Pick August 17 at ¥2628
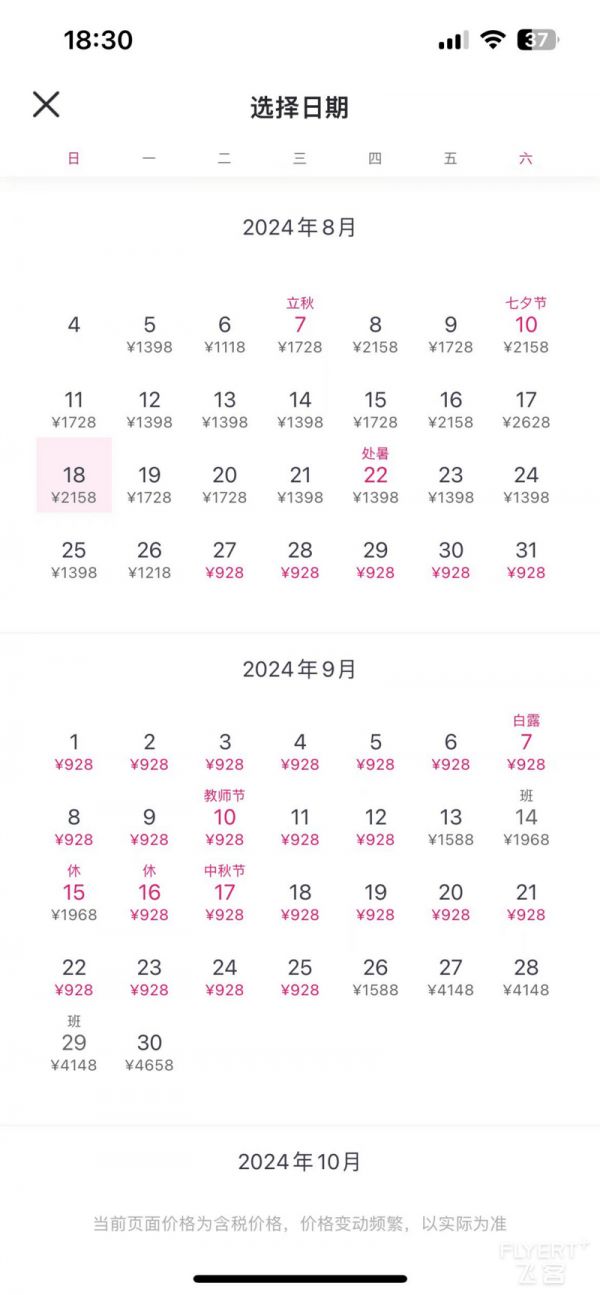Screen dimensions: 600x1295 pos(526,409)
